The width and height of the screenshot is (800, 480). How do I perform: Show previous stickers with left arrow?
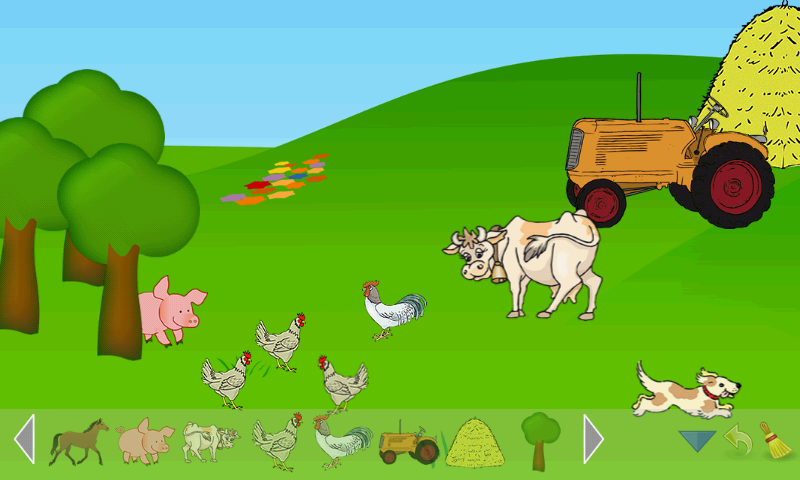click(x=24, y=439)
